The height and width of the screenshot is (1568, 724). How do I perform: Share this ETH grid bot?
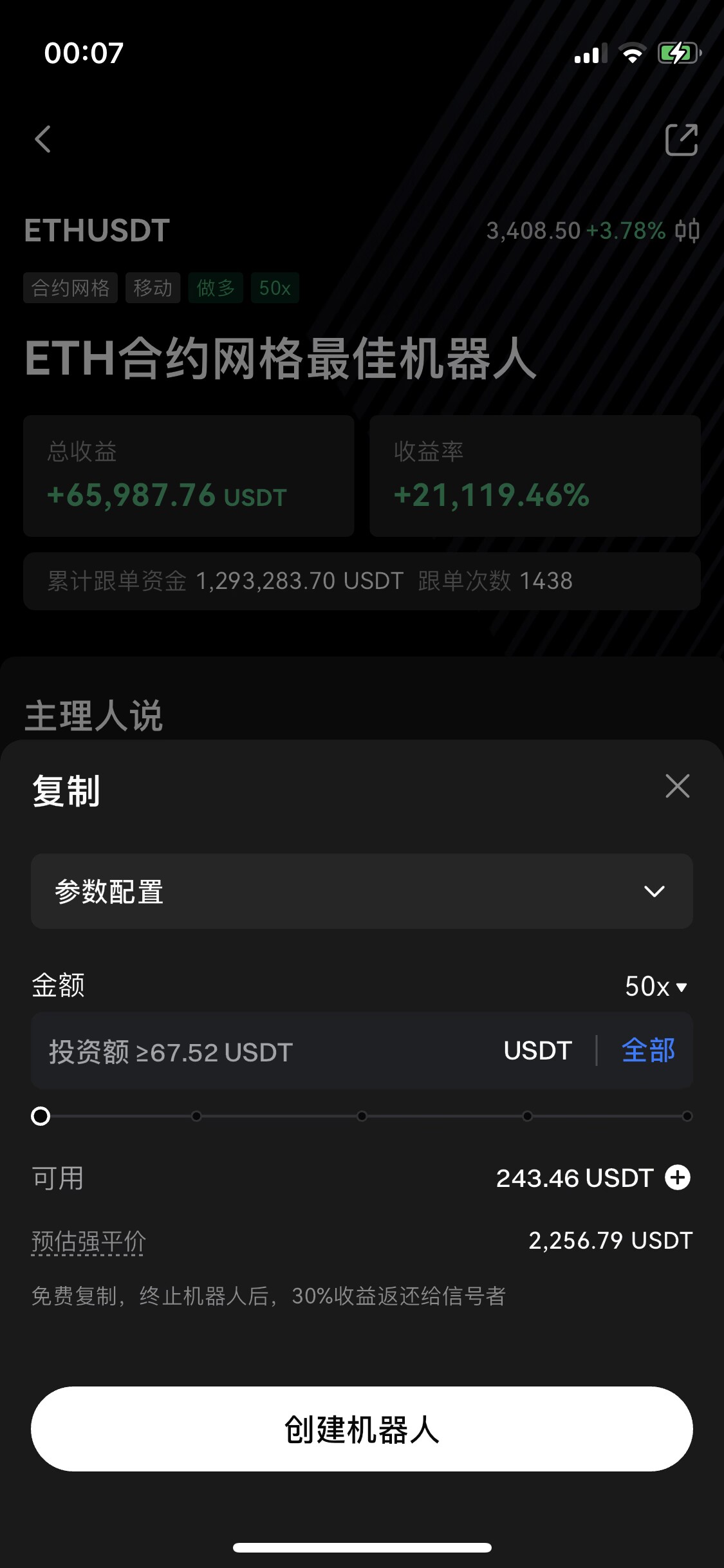(681, 139)
